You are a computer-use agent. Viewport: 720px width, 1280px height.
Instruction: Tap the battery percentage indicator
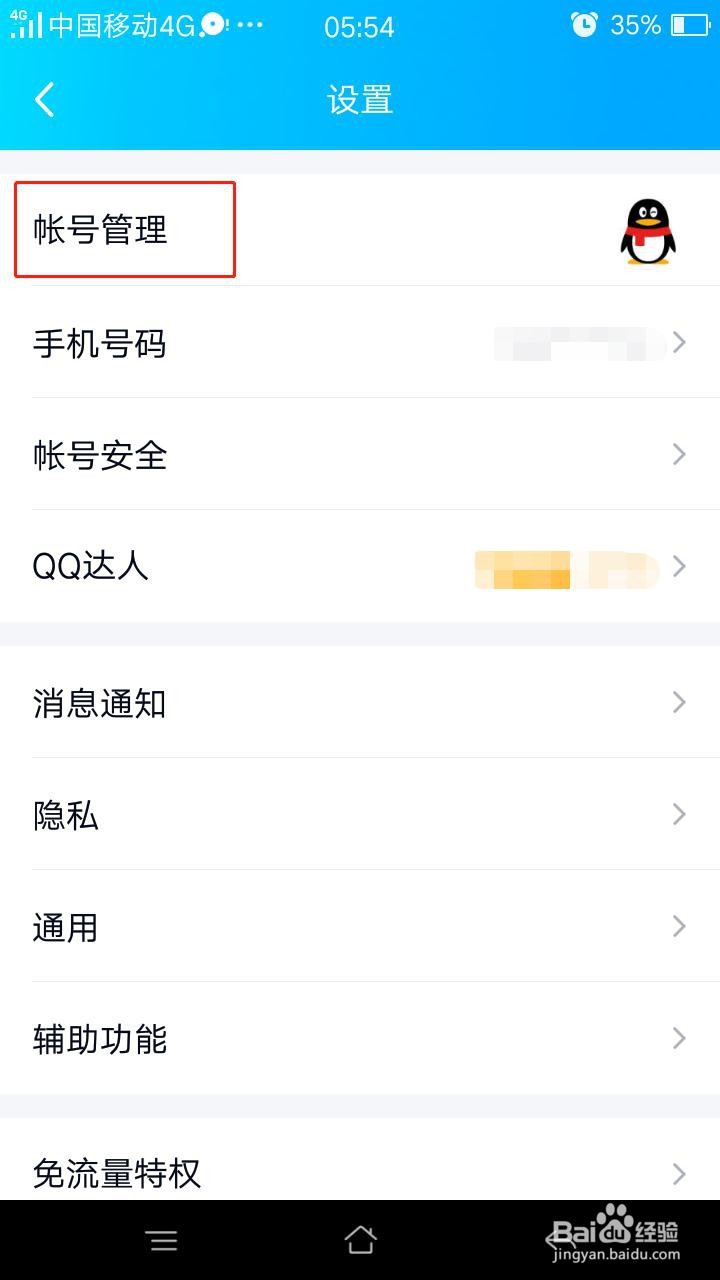(x=633, y=26)
